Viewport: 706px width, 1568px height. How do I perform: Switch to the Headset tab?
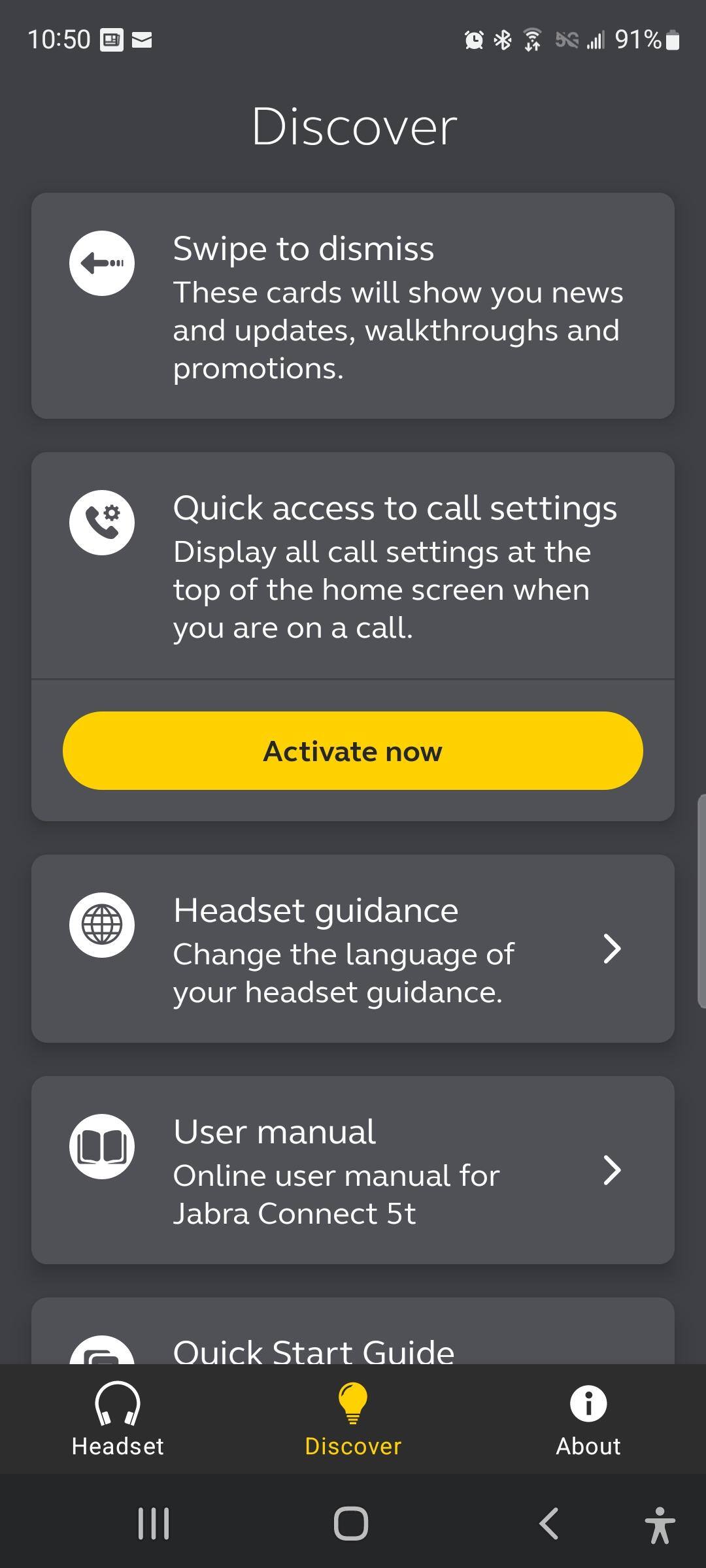pos(118,1419)
